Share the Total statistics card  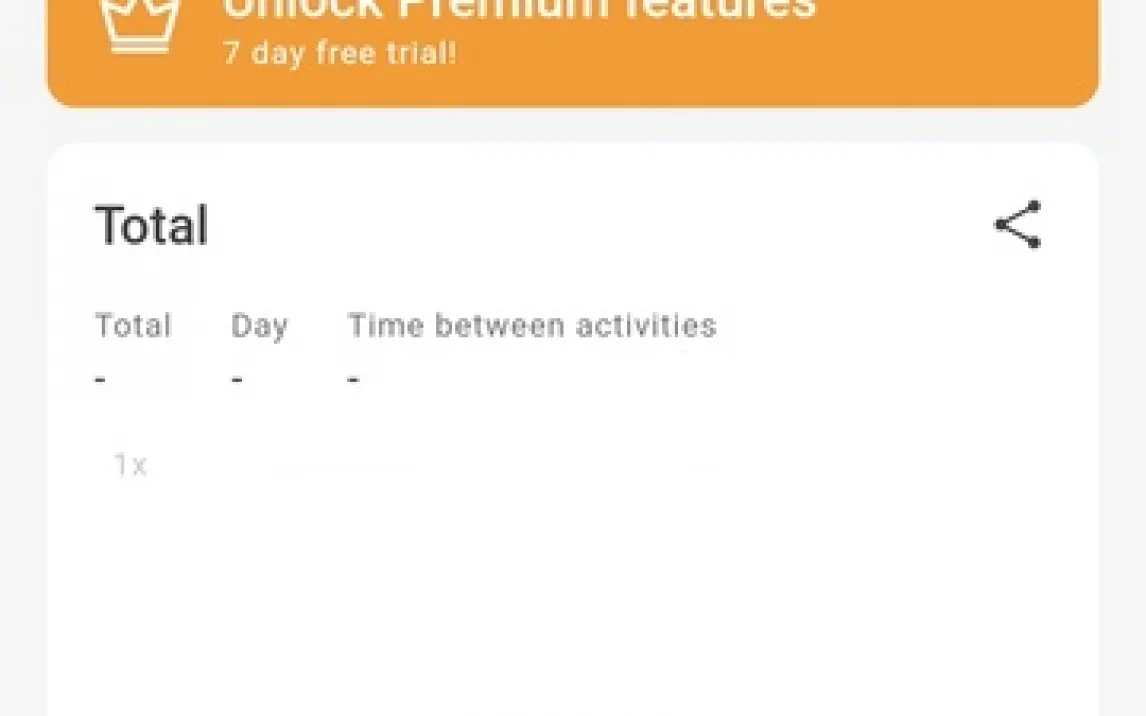coord(1018,224)
